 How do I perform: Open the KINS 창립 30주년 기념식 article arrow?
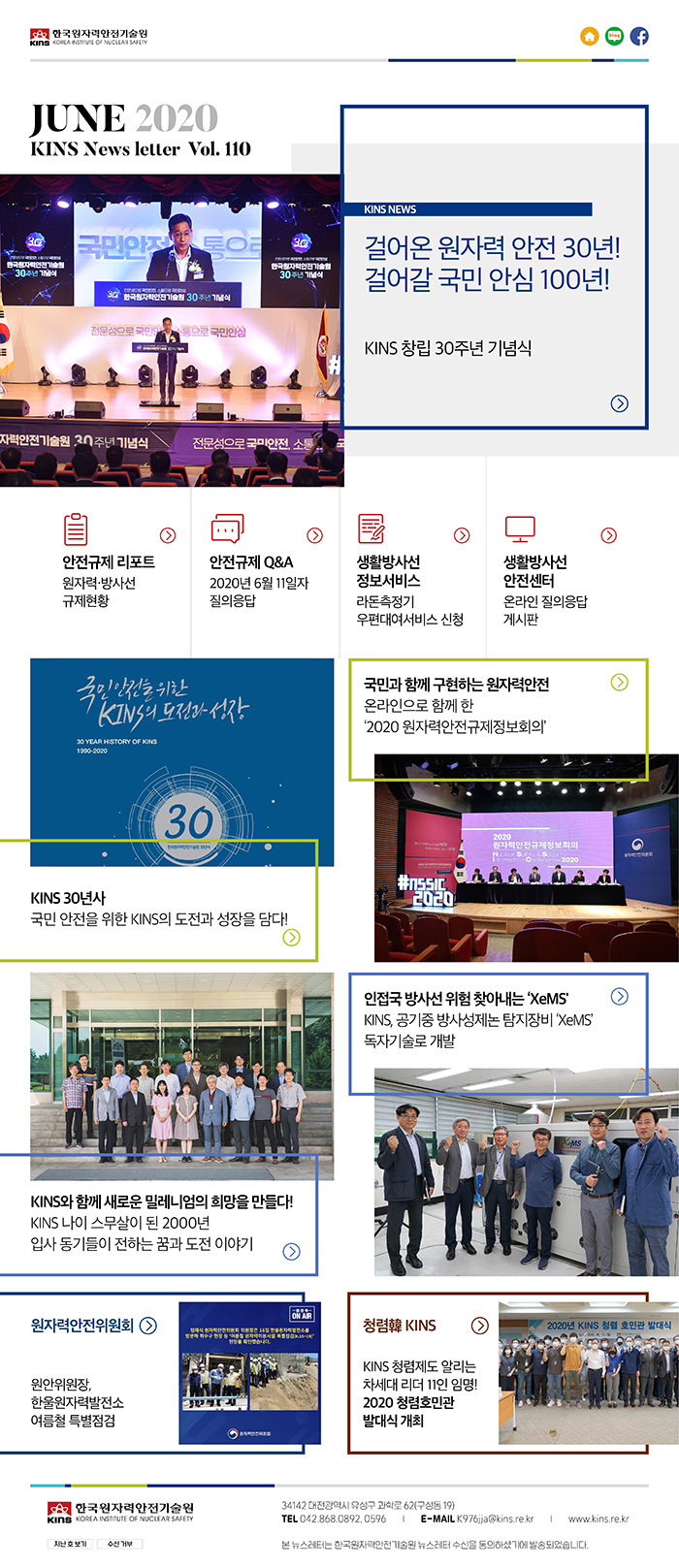[619, 403]
